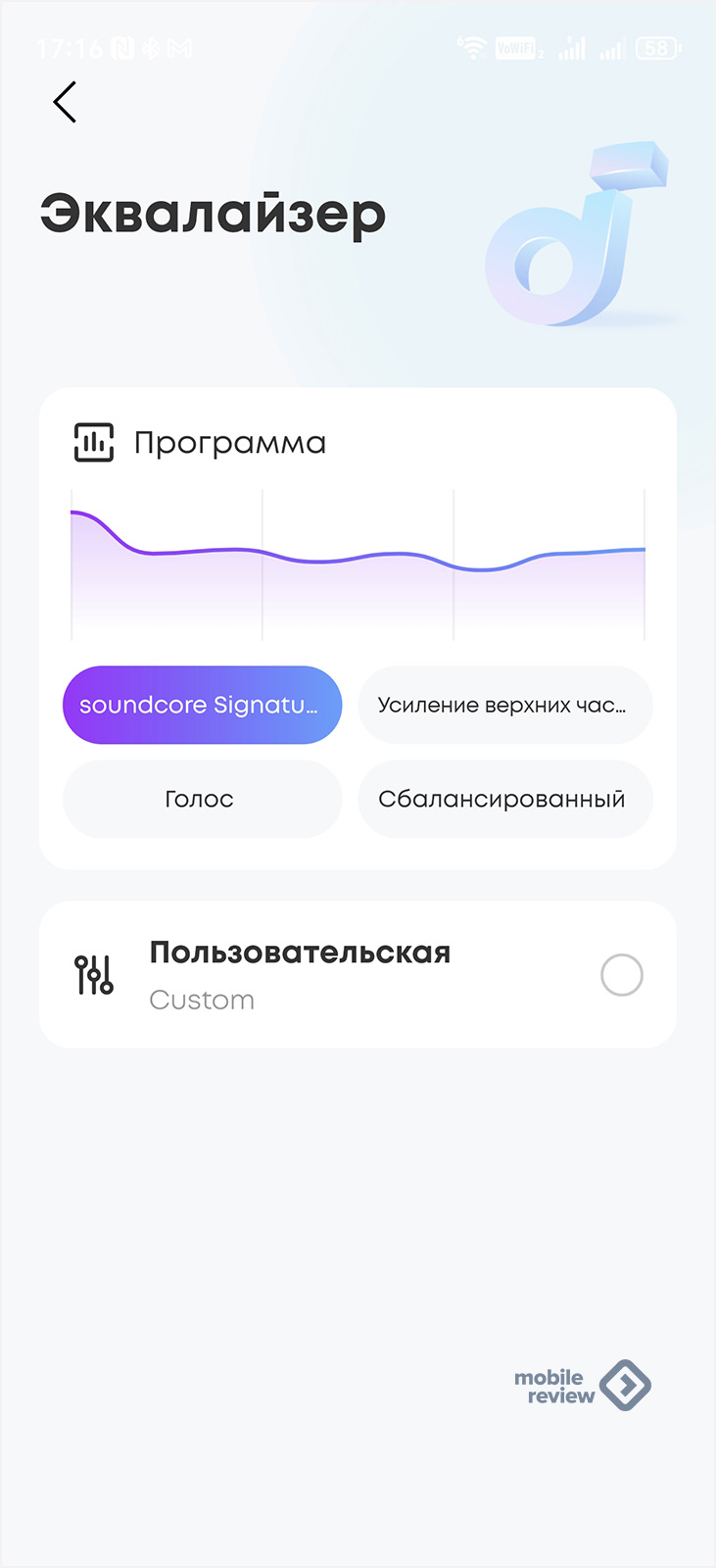The height and width of the screenshot is (1568, 716).
Task: Pick the Сбалансированный preset
Action: (505, 799)
